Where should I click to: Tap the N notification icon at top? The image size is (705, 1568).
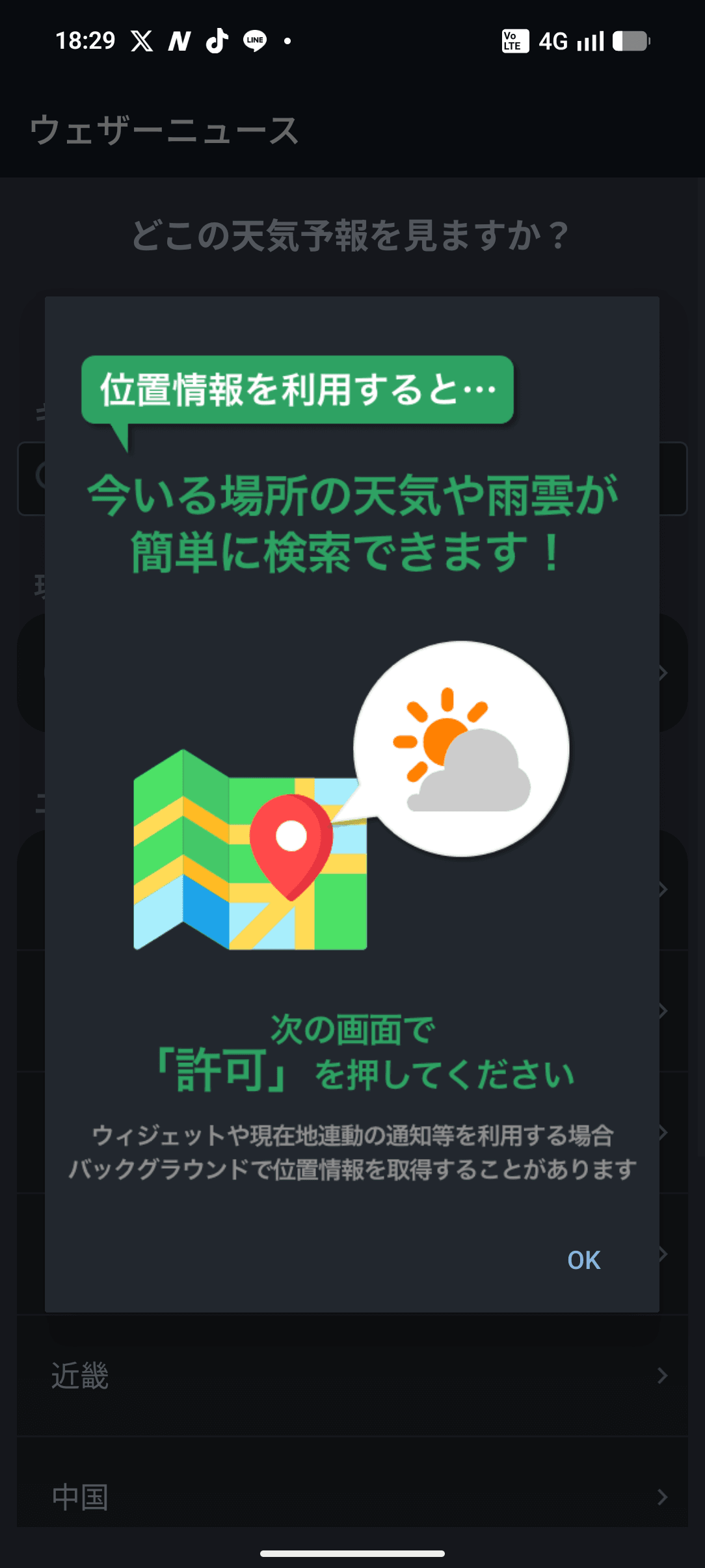pos(180,41)
